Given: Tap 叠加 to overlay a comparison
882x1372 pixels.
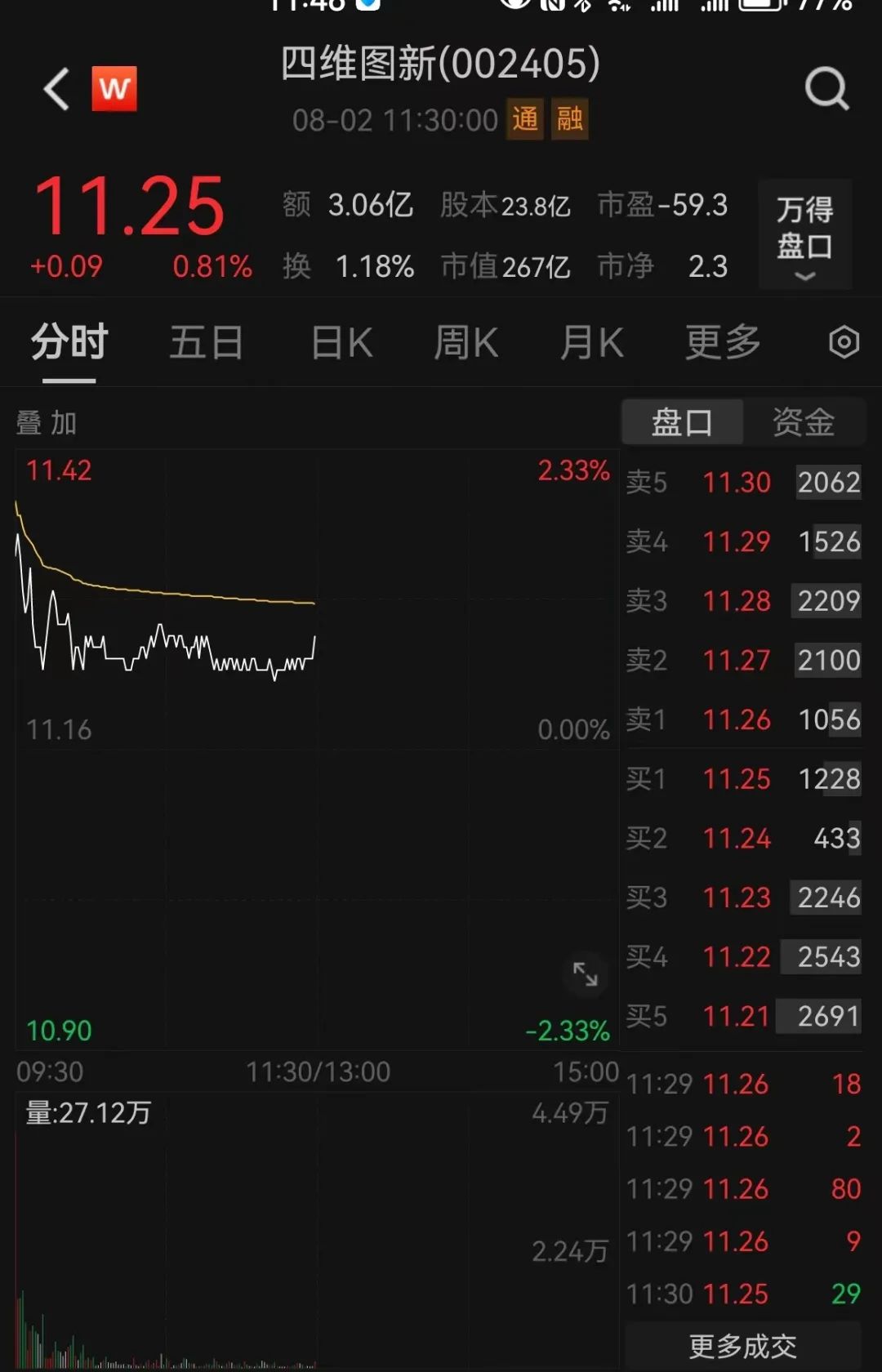Looking at the screenshot, I should (x=47, y=423).
